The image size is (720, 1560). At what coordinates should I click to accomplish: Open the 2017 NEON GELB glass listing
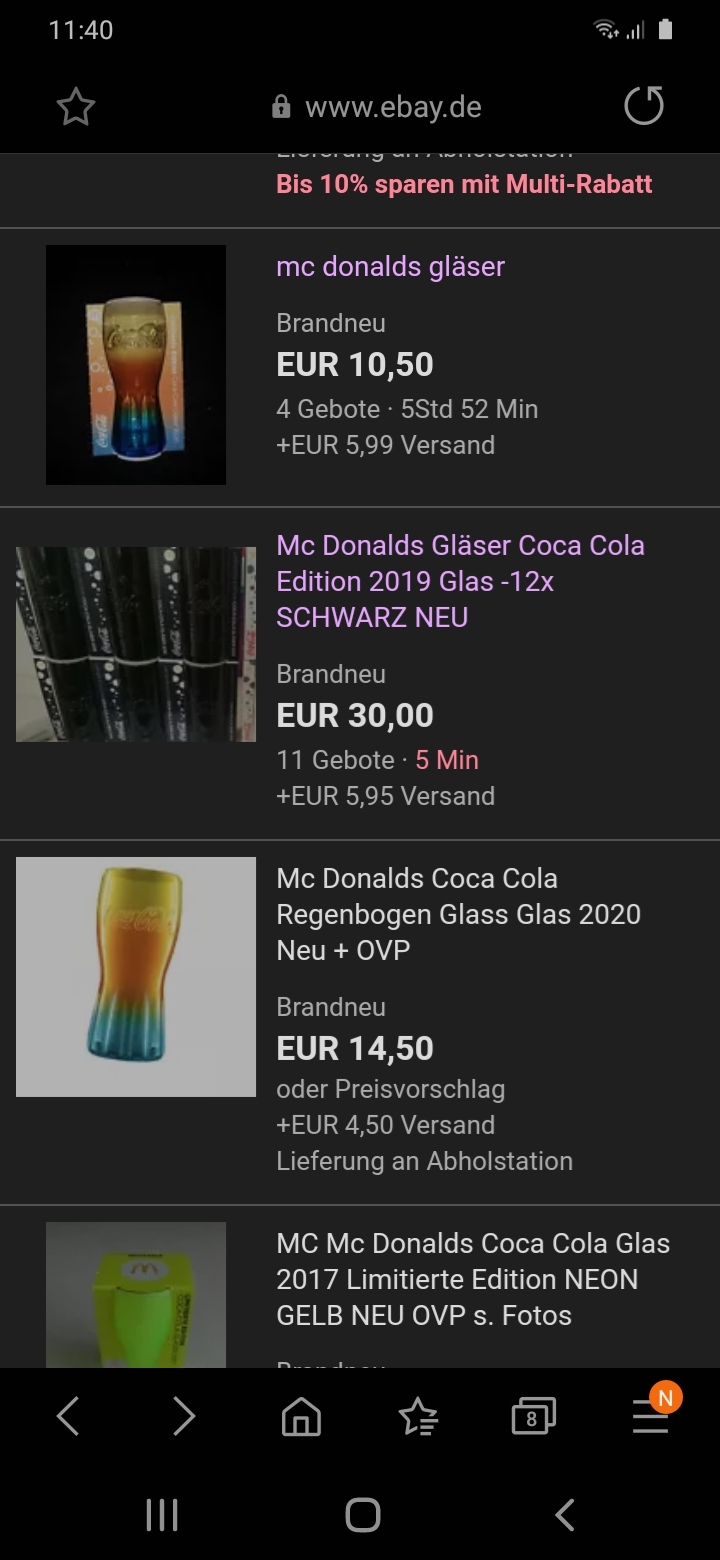[x=472, y=1279]
